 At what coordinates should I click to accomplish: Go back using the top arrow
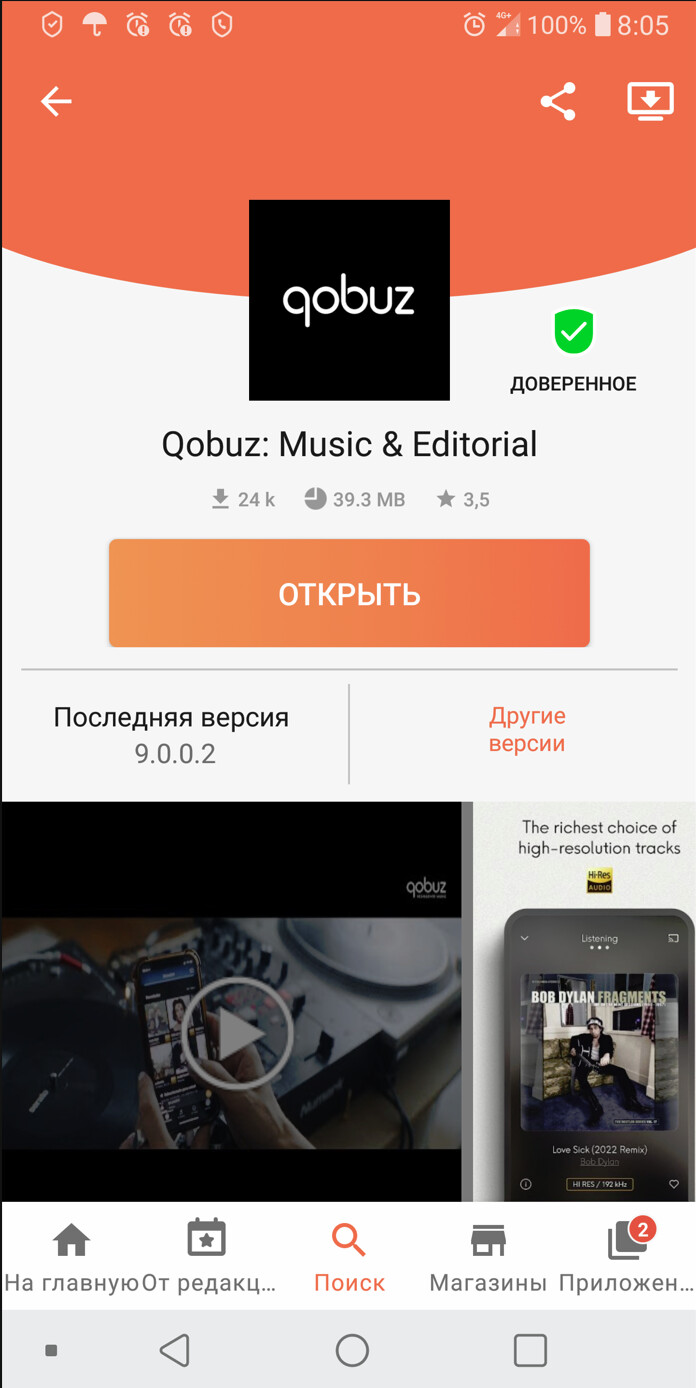[56, 101]
